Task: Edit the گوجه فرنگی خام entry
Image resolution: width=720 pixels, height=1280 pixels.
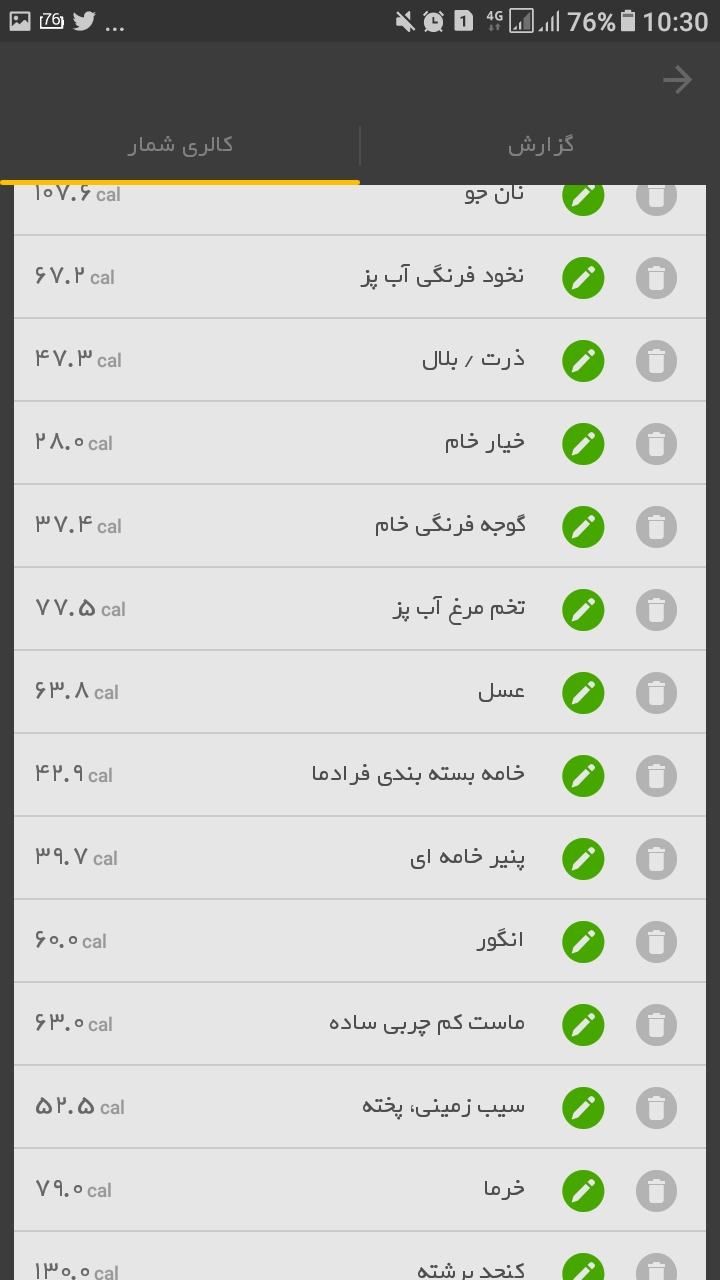Action: click(x=583, y=527)
